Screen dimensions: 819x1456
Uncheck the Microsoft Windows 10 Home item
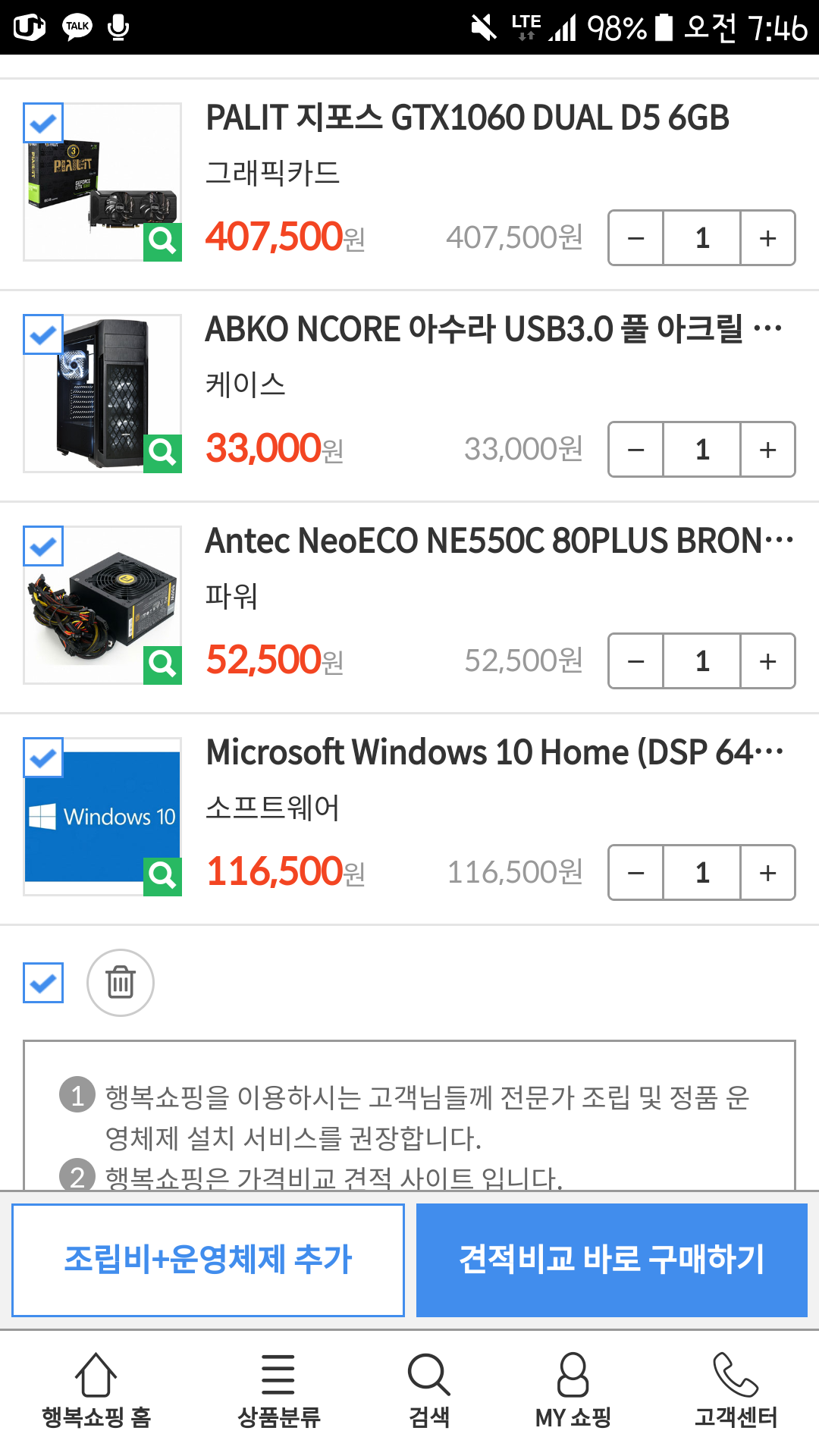pyautogui.click(x=43, y=758)
